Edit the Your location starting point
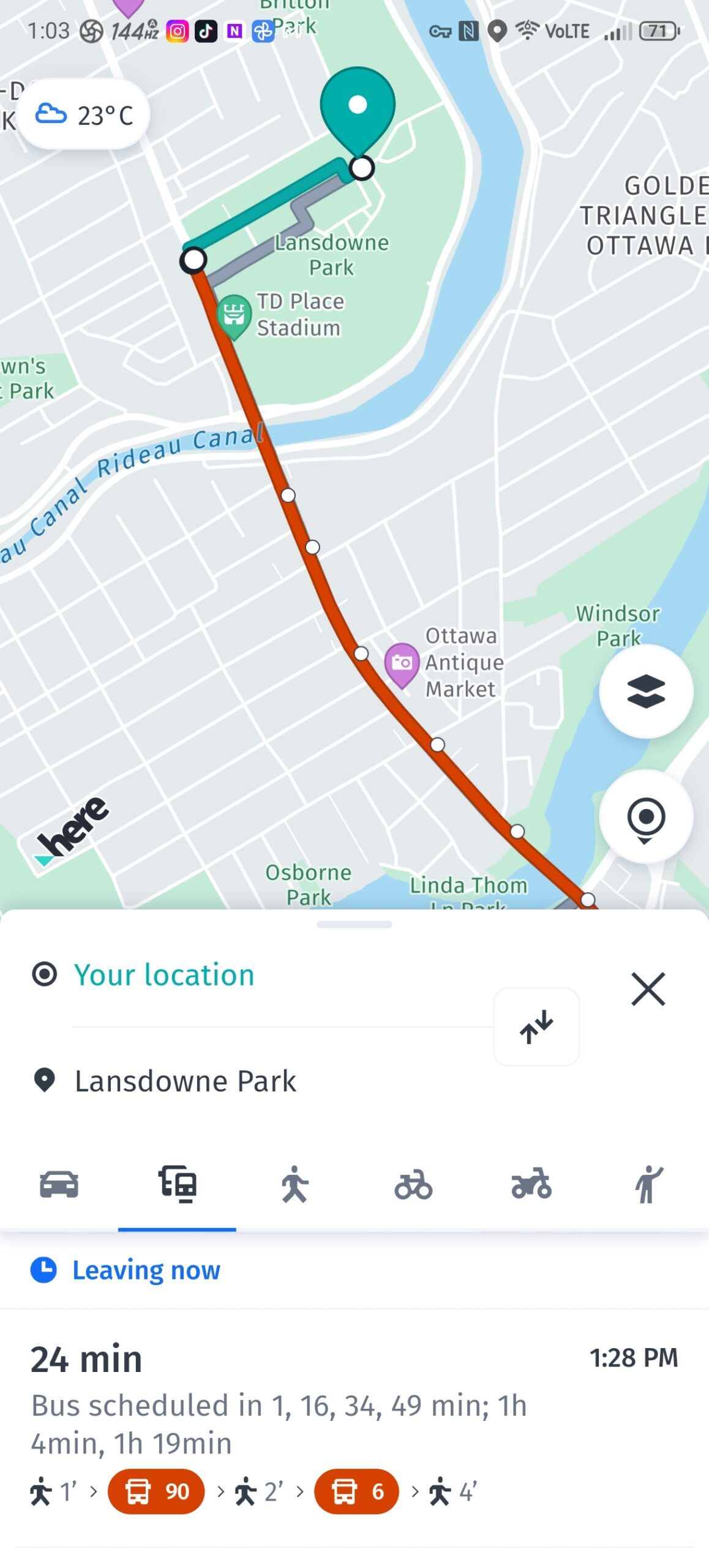The image size is (709, 1568). (x=164, y=974)
